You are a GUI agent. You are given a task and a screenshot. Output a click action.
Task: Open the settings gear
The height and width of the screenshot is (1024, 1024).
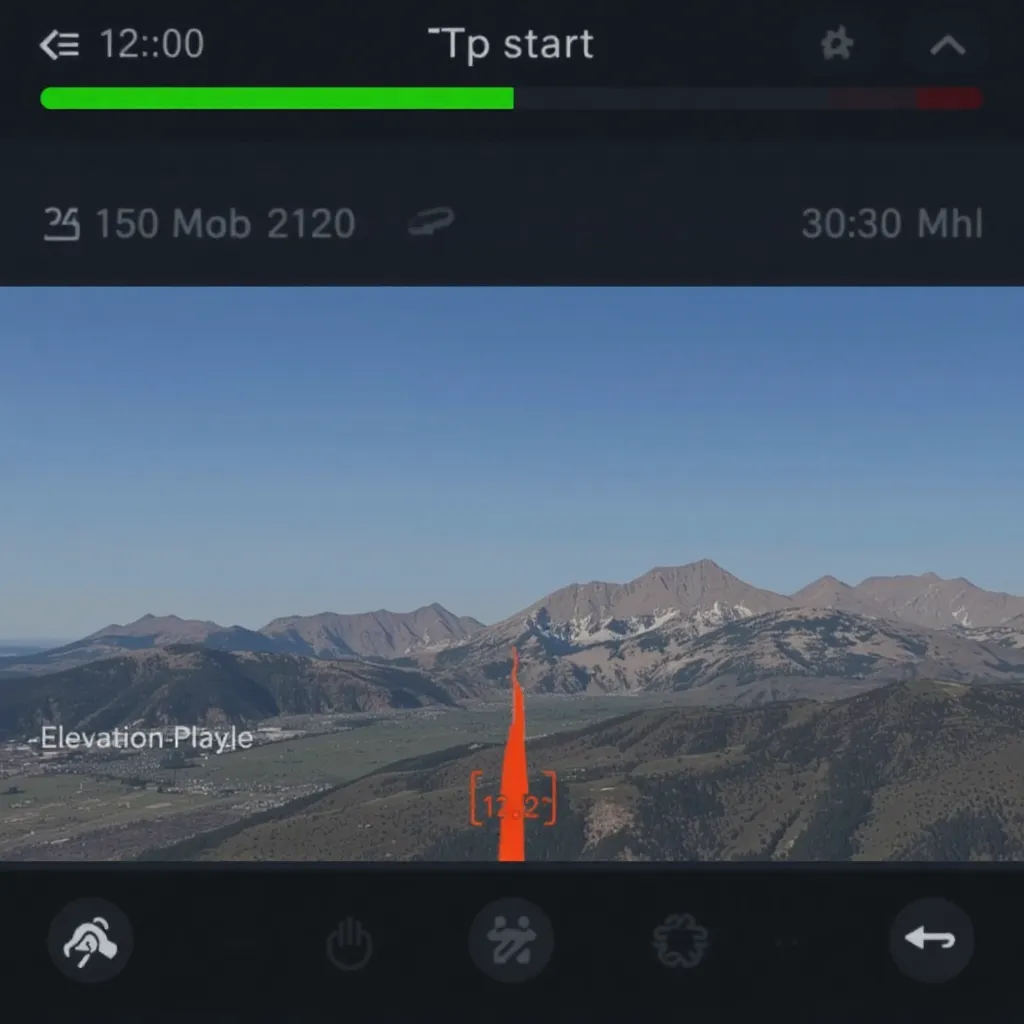[837, 44]
